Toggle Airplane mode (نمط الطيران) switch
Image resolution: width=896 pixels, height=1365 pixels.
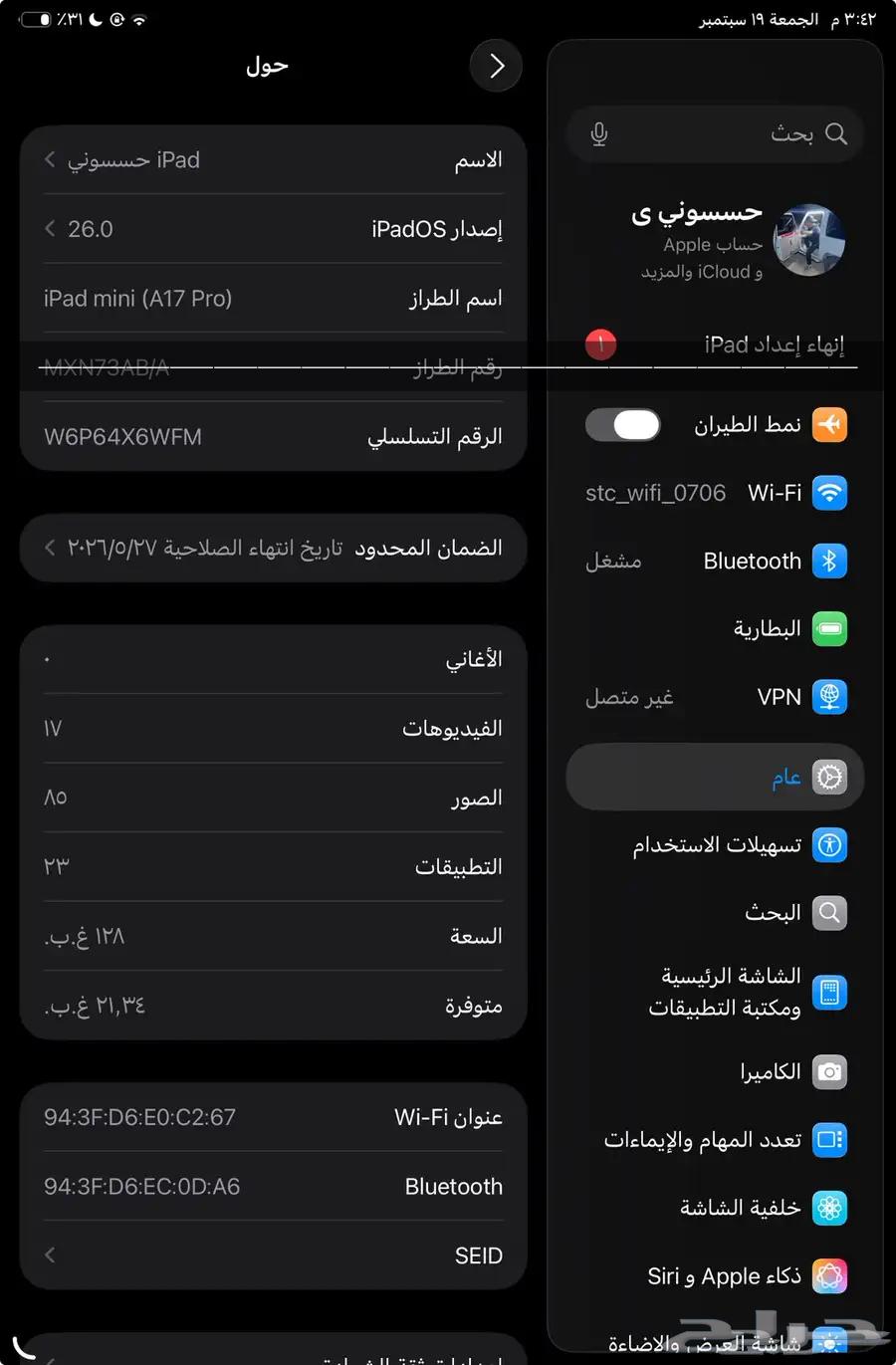tap(622, 425)
